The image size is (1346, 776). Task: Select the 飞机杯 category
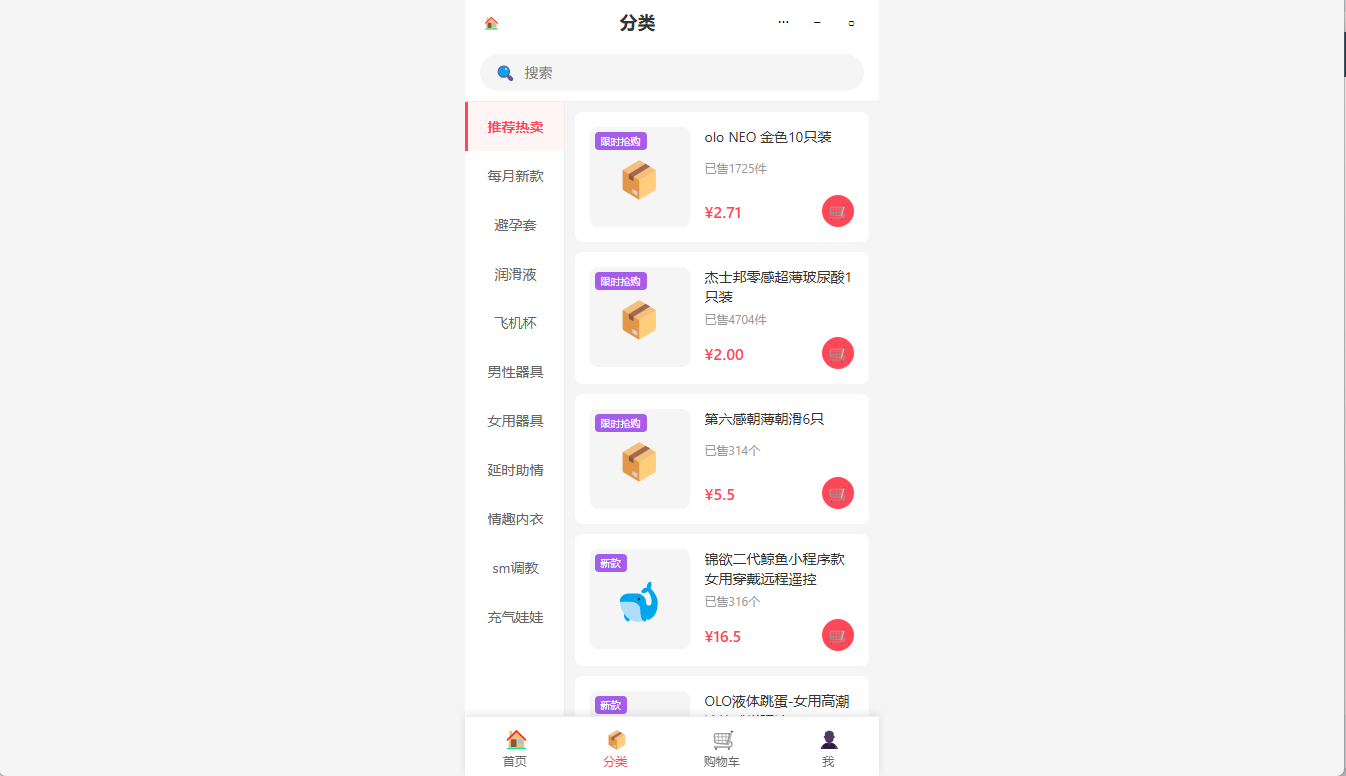tap(515, 323)
